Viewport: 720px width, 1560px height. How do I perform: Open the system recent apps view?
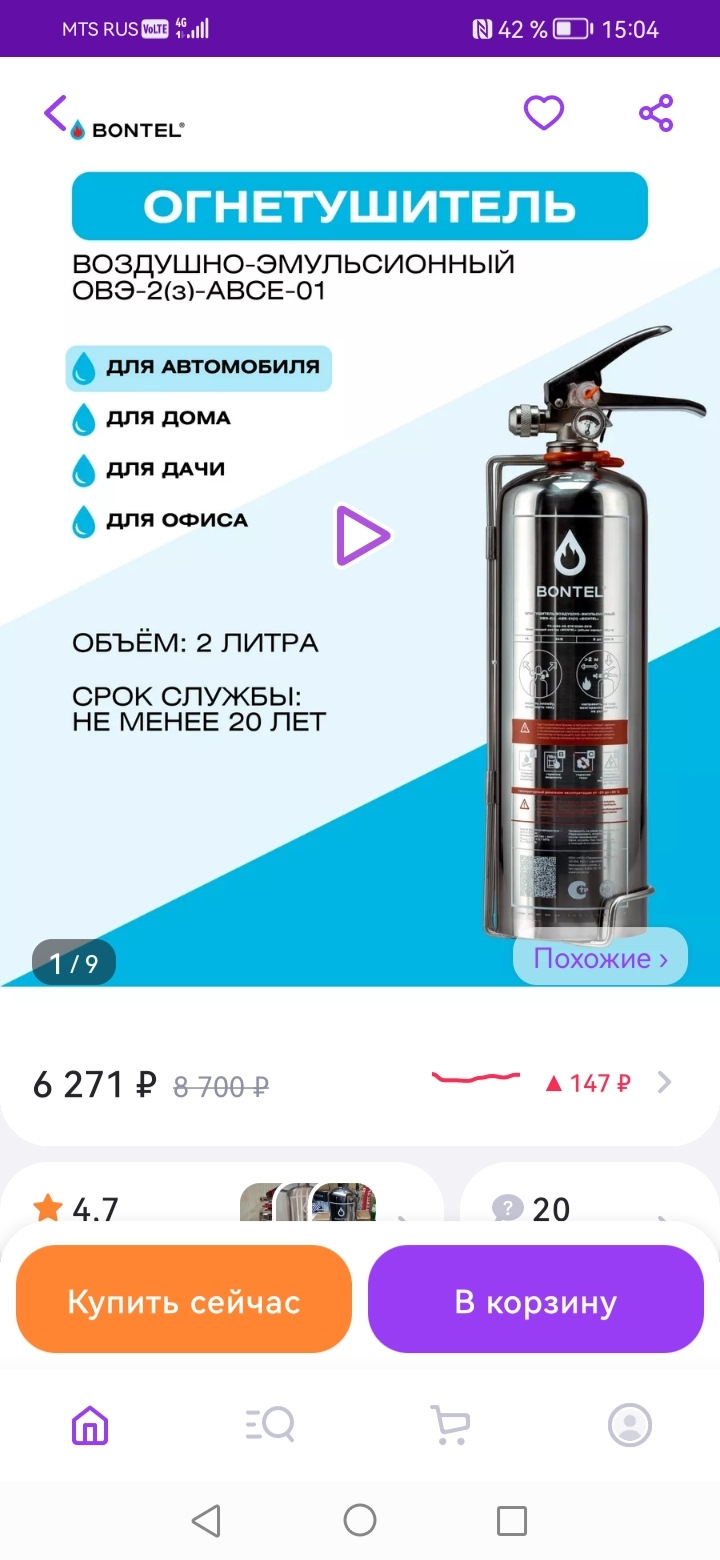(x=512, y=1521)
